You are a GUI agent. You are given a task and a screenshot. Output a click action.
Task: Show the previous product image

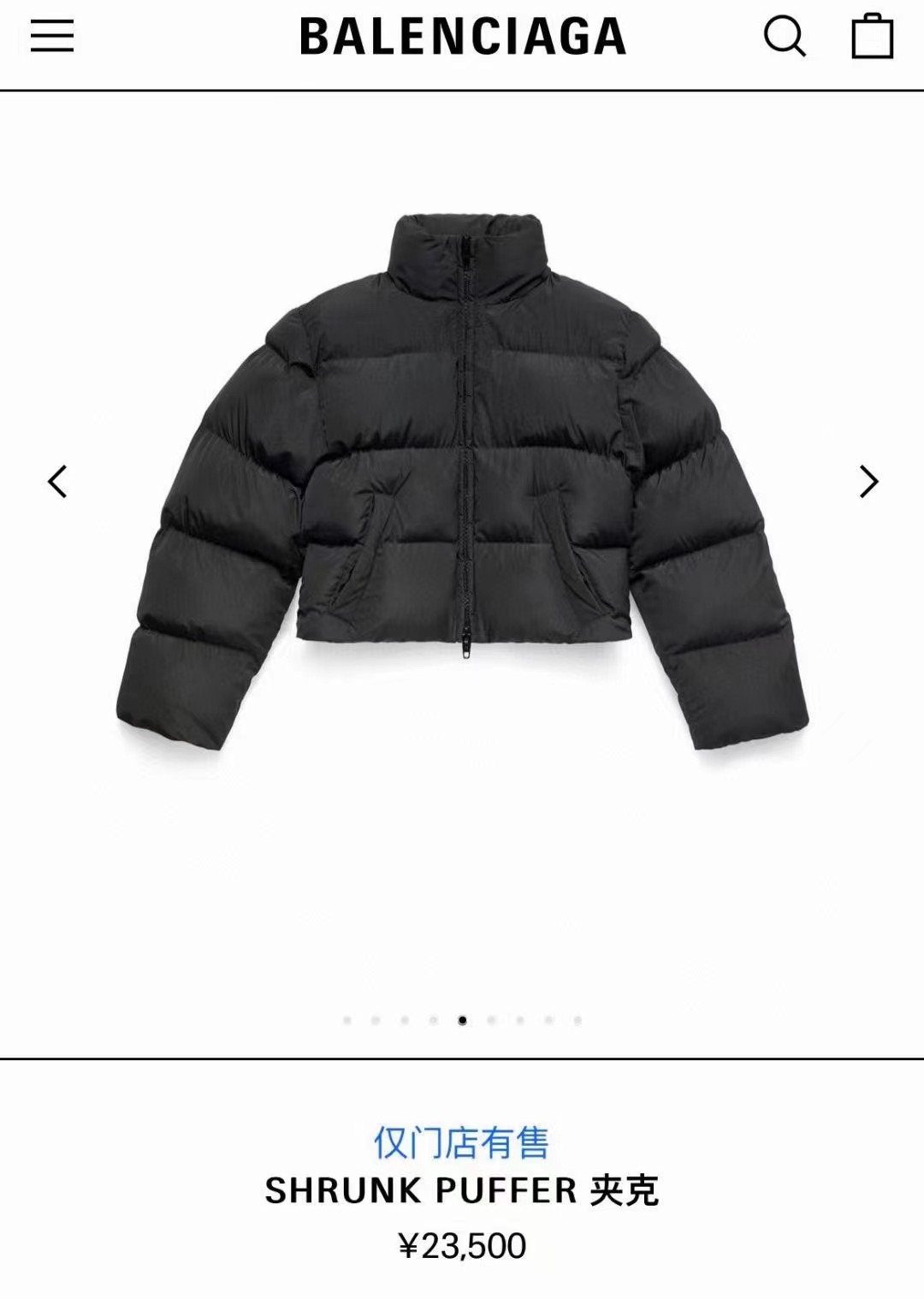[57, 482]
